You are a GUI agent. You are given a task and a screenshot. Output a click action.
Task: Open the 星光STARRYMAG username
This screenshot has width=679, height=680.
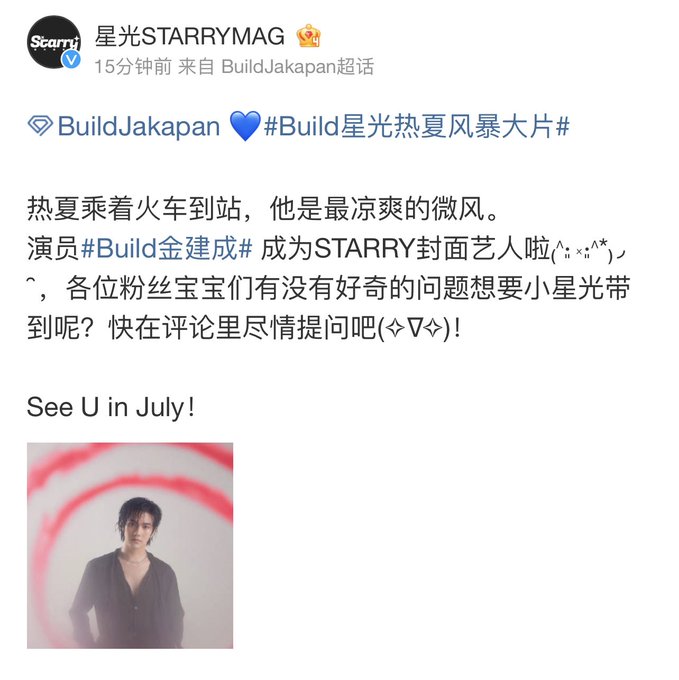(x=190, y=36)
